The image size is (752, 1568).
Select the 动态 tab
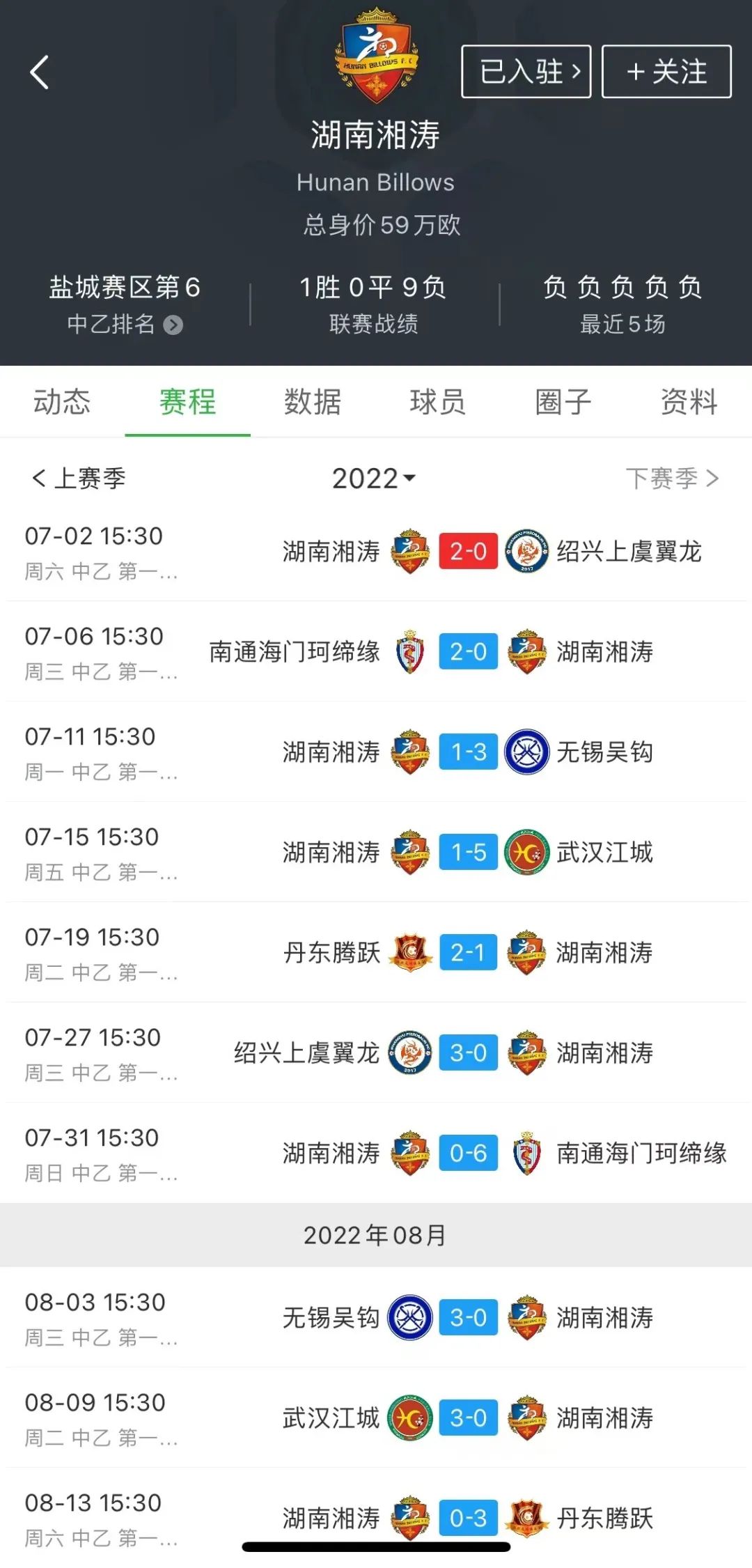[x=61, y=402]
